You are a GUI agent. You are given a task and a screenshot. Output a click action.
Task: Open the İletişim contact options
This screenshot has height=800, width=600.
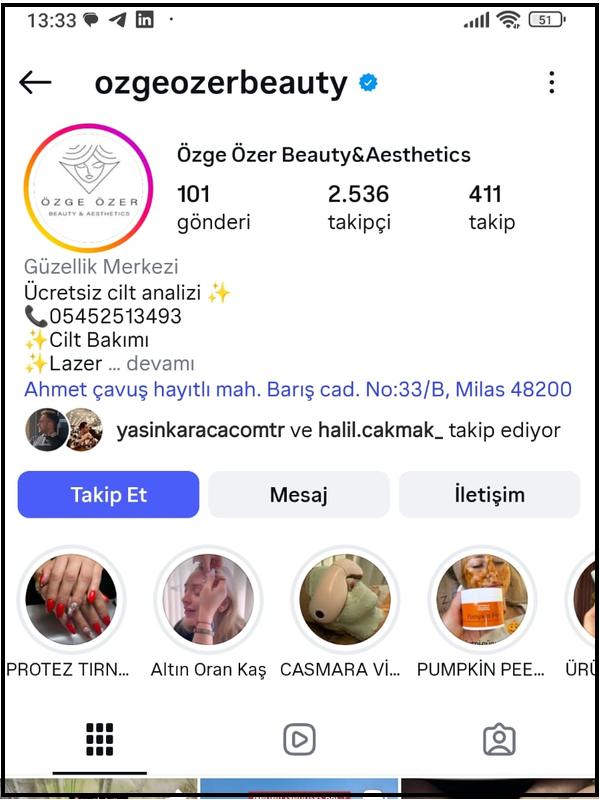(x=489, y=495)
